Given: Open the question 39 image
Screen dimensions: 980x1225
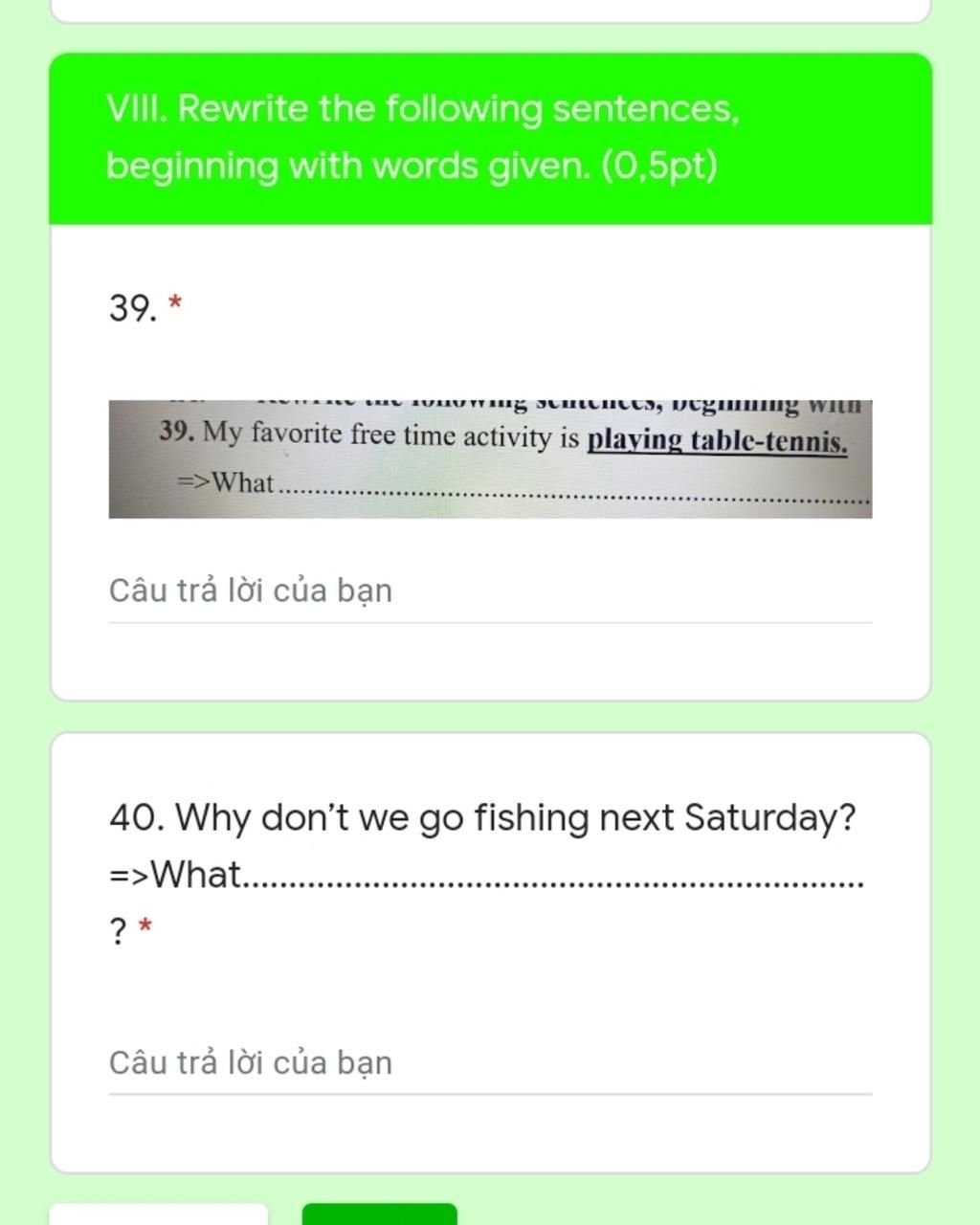Looking at the screenshot, I should tap(489, 459).
